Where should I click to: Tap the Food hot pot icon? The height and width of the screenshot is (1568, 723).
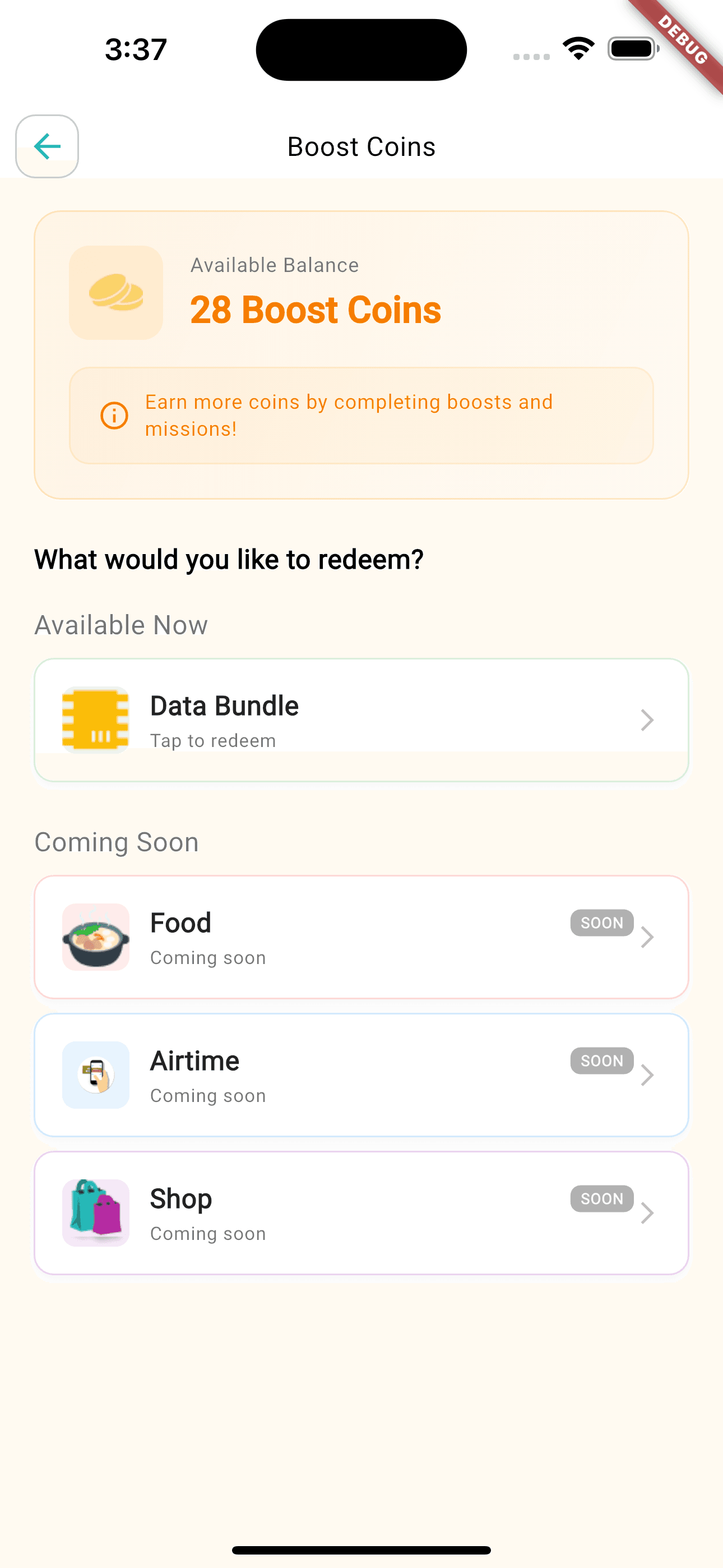95,938
